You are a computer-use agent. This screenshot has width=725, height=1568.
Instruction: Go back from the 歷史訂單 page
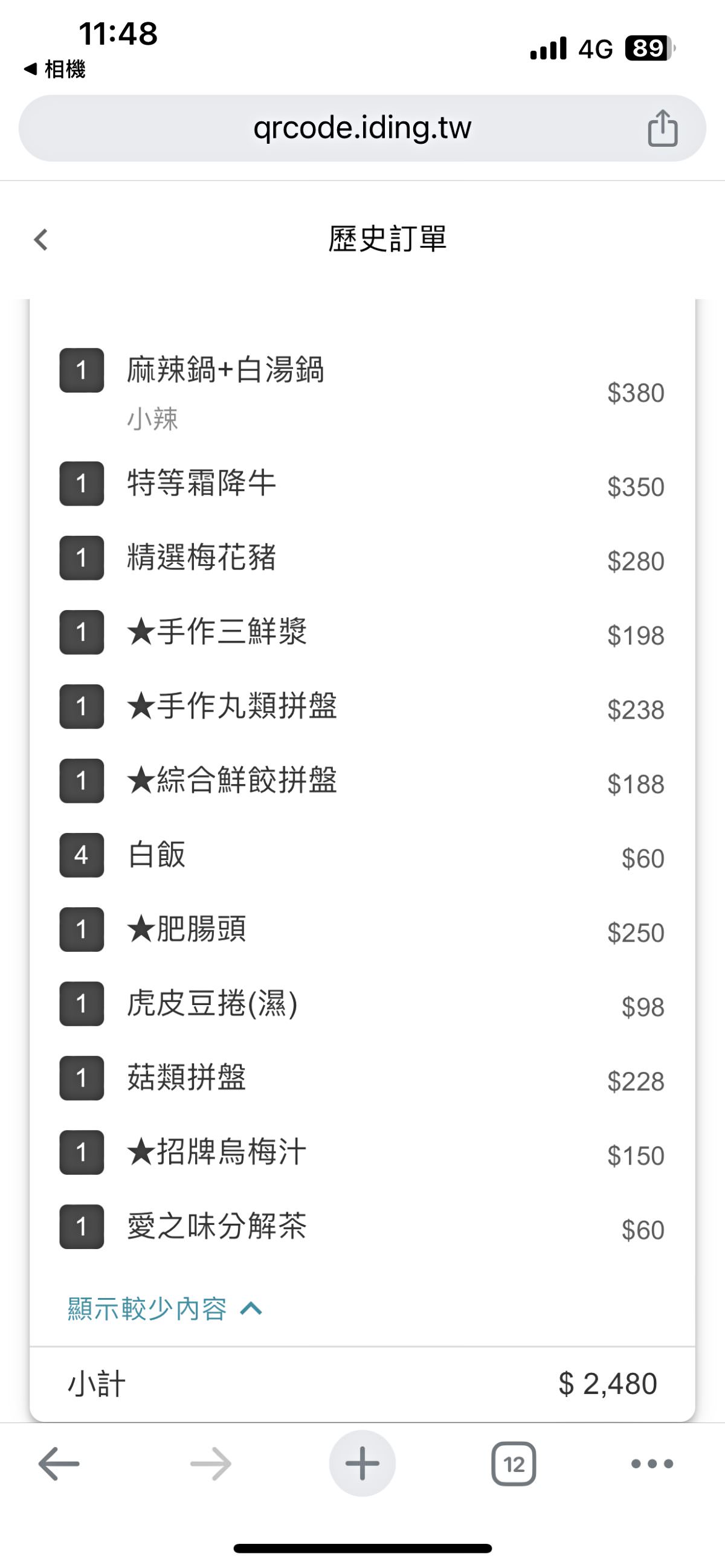tap(41, 239)
